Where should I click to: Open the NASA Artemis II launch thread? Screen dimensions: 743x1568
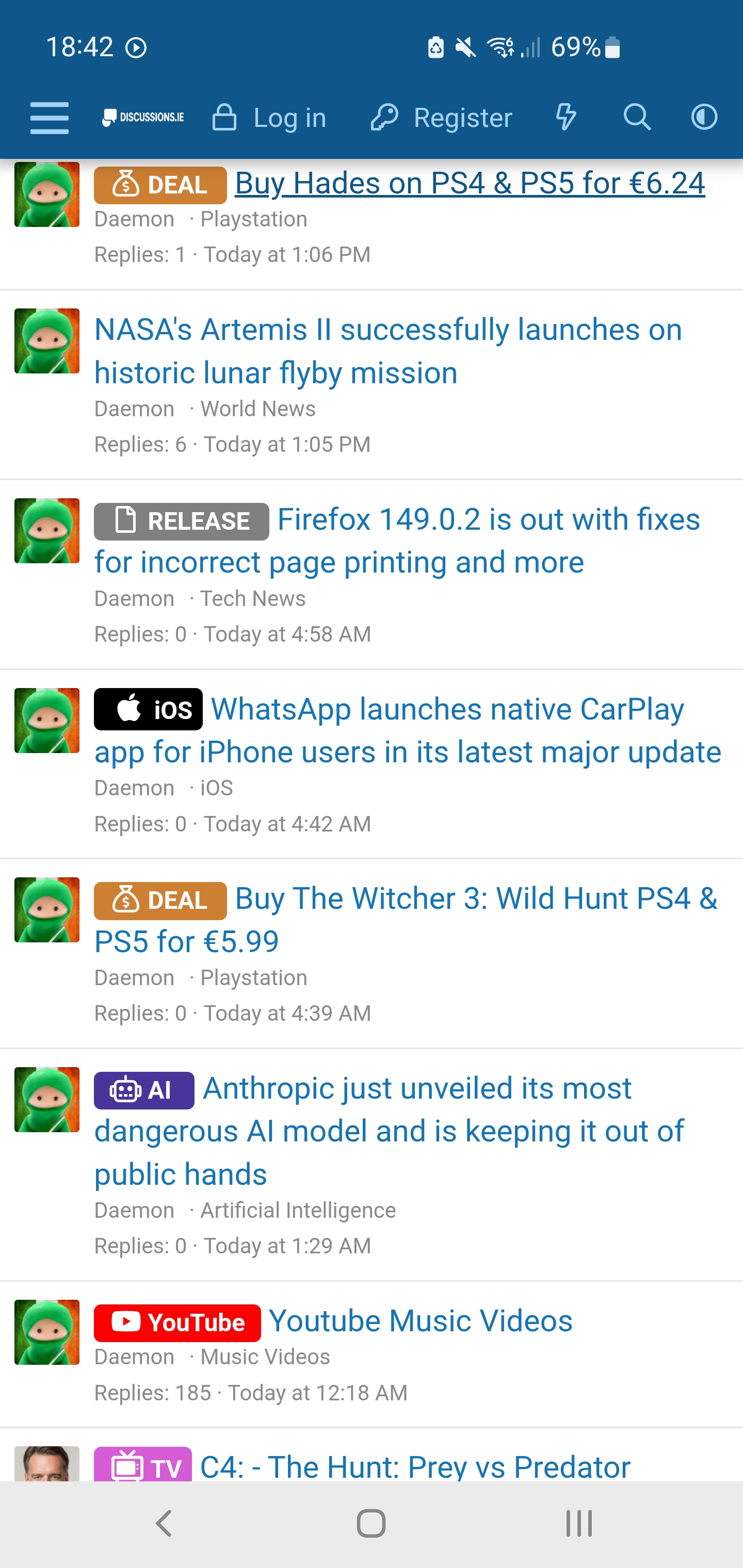[x=387, y=351]
